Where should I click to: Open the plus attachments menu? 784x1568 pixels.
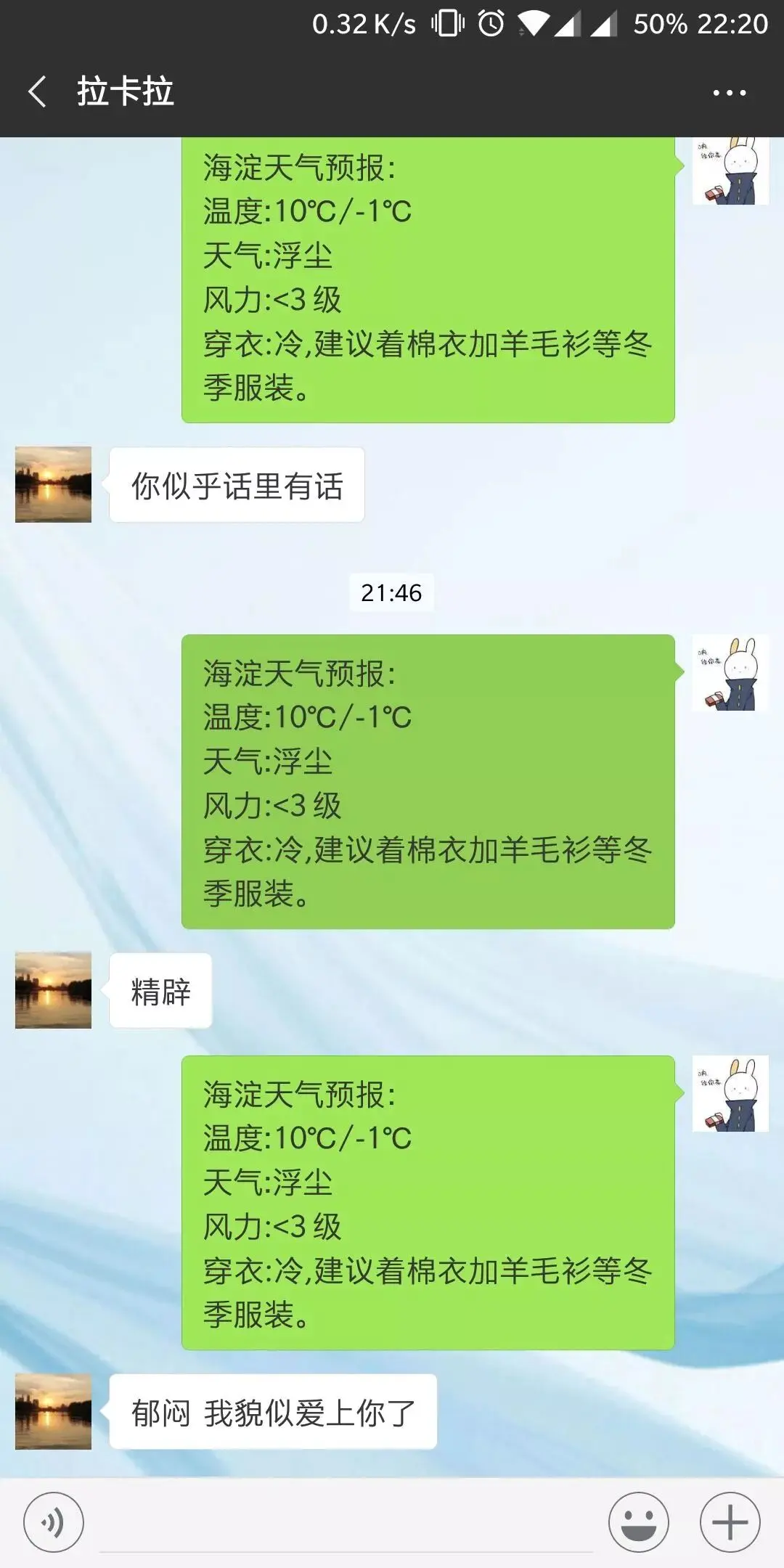(730, 1522)
